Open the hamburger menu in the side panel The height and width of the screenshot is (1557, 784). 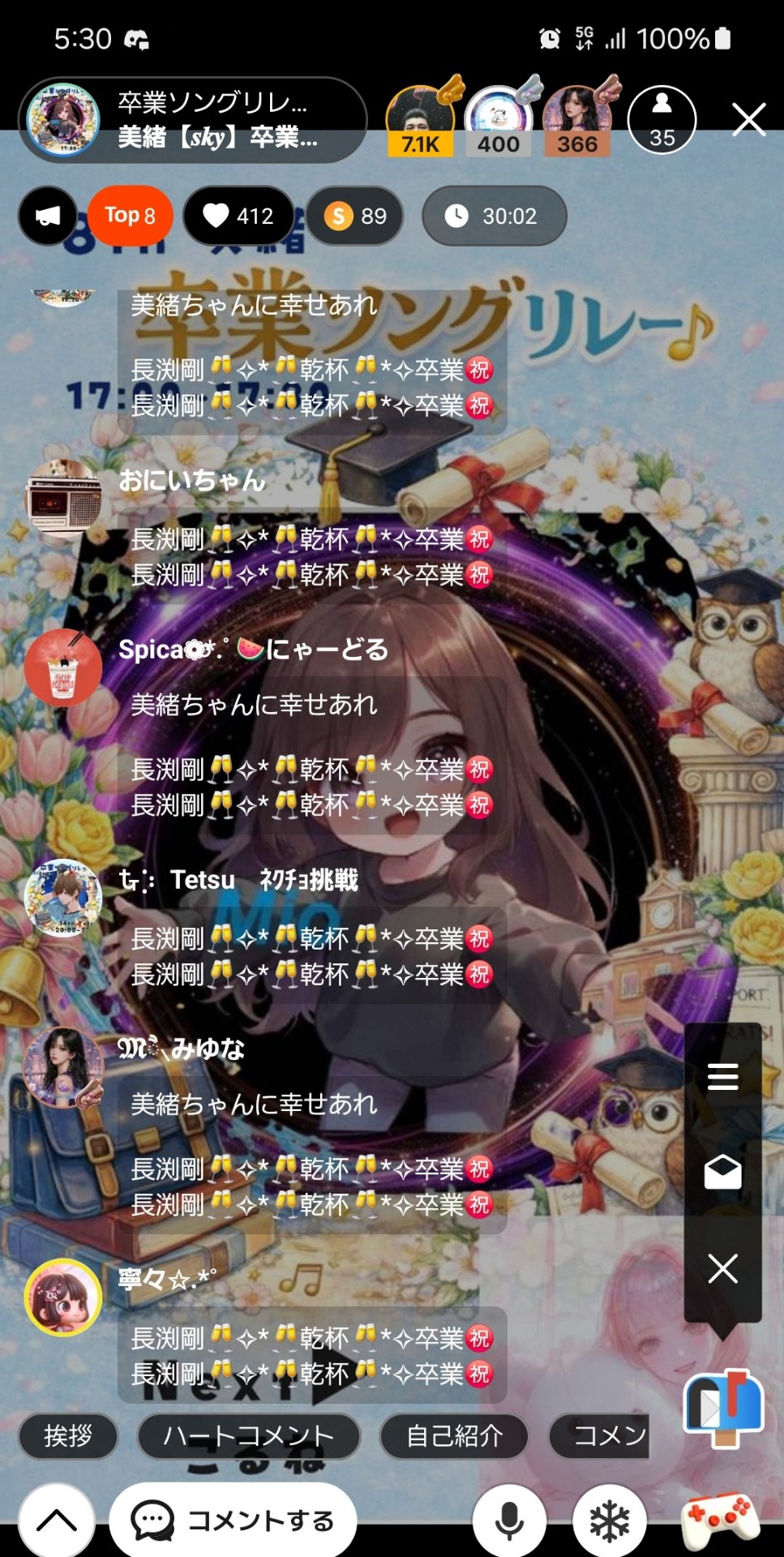coord(721,1076)
